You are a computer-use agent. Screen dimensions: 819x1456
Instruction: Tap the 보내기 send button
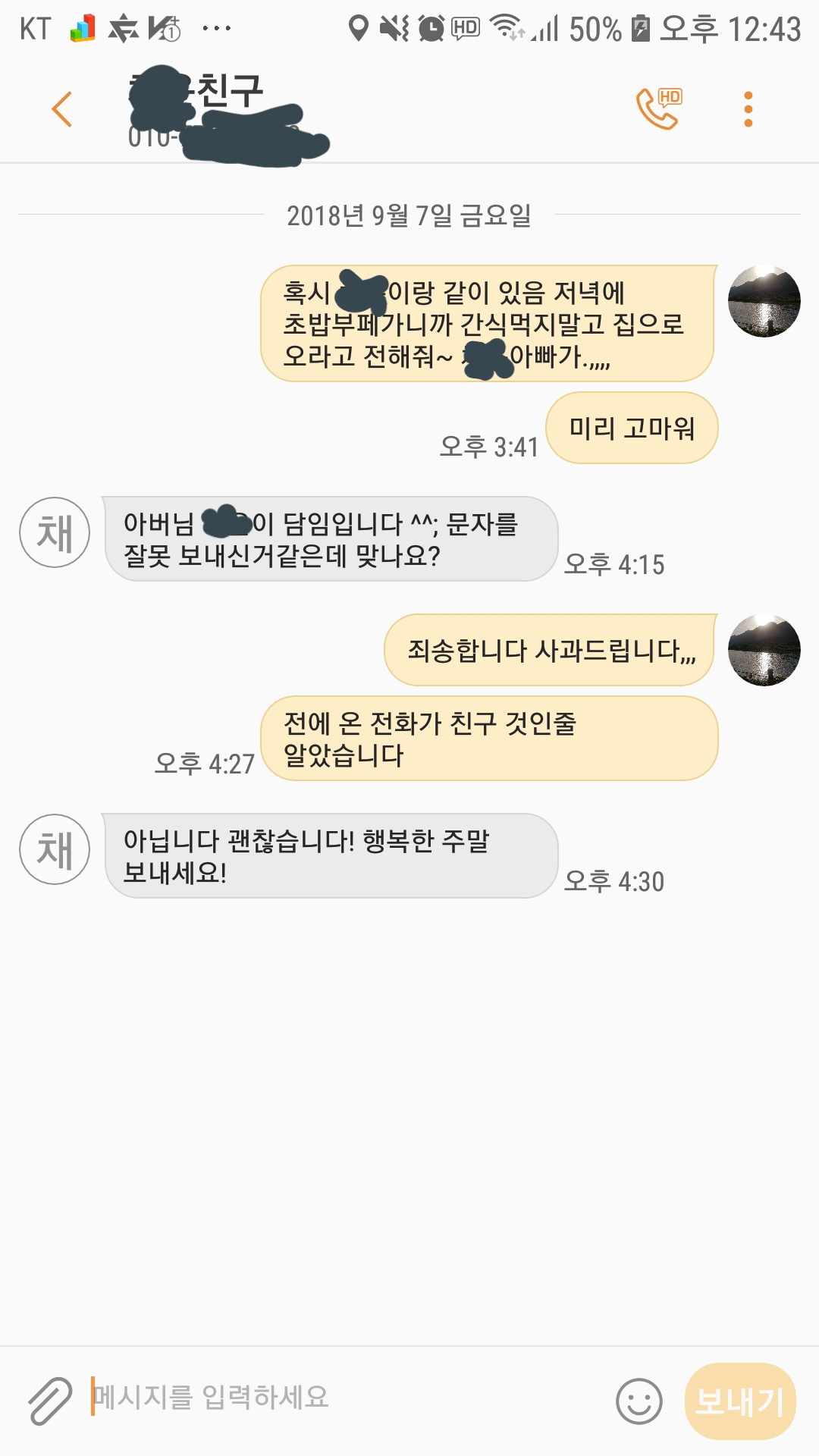pyautogui.click(x=739, y=1401)
